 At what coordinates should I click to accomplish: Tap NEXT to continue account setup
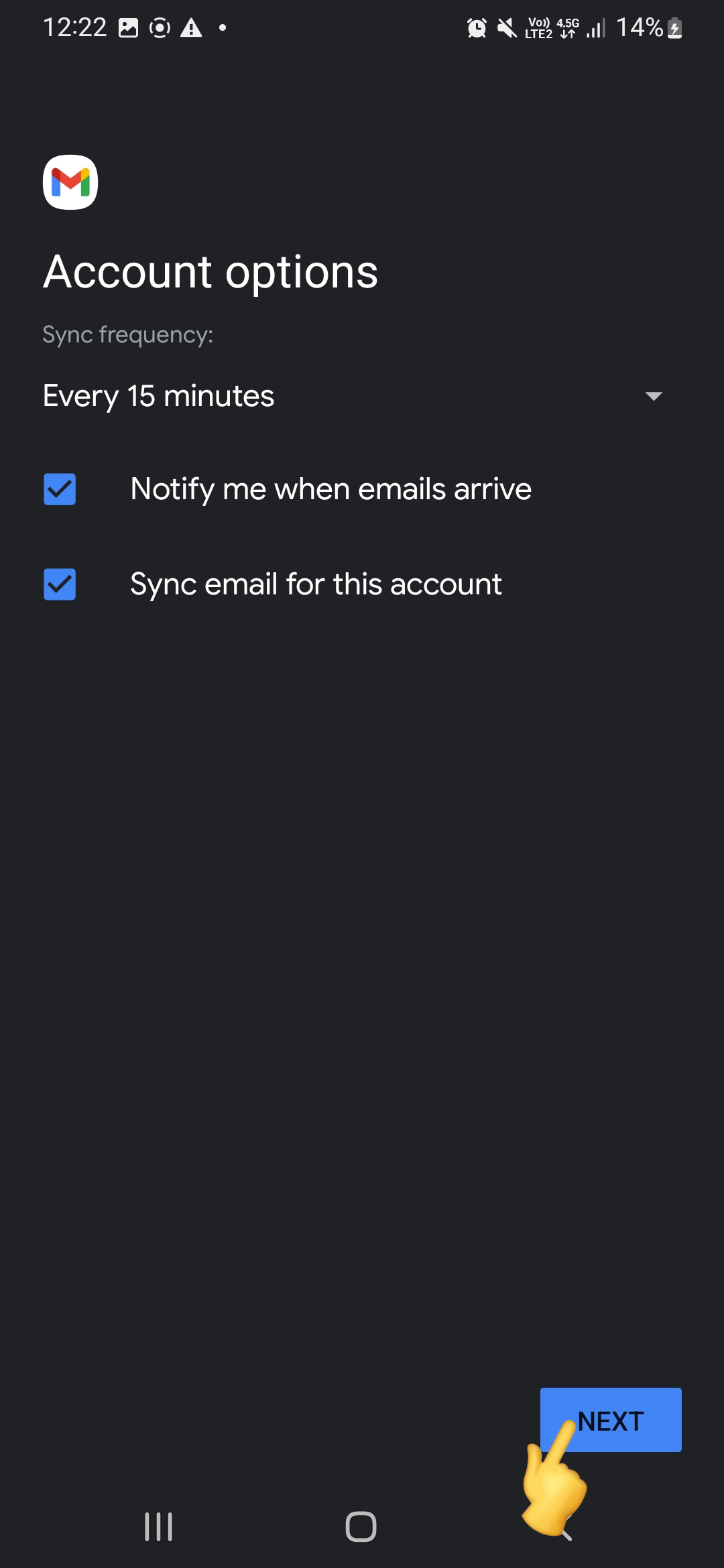point(610,1420)
